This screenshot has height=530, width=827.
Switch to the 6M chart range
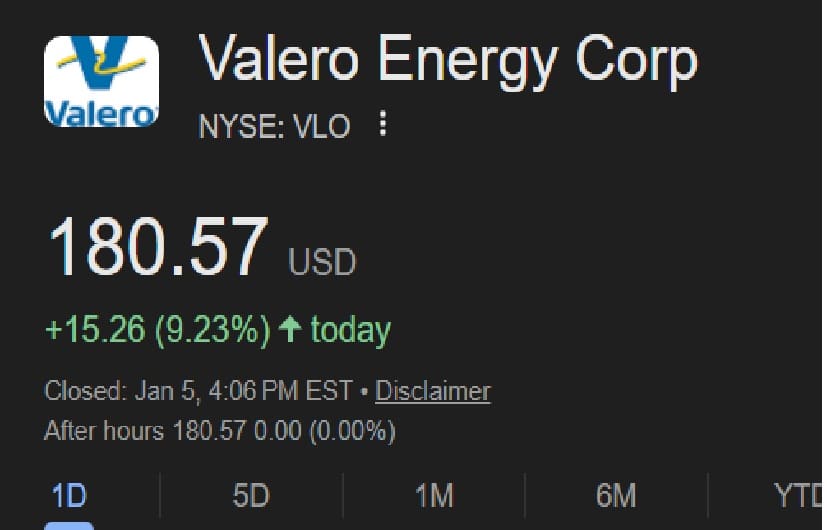(x=616, y=496)
